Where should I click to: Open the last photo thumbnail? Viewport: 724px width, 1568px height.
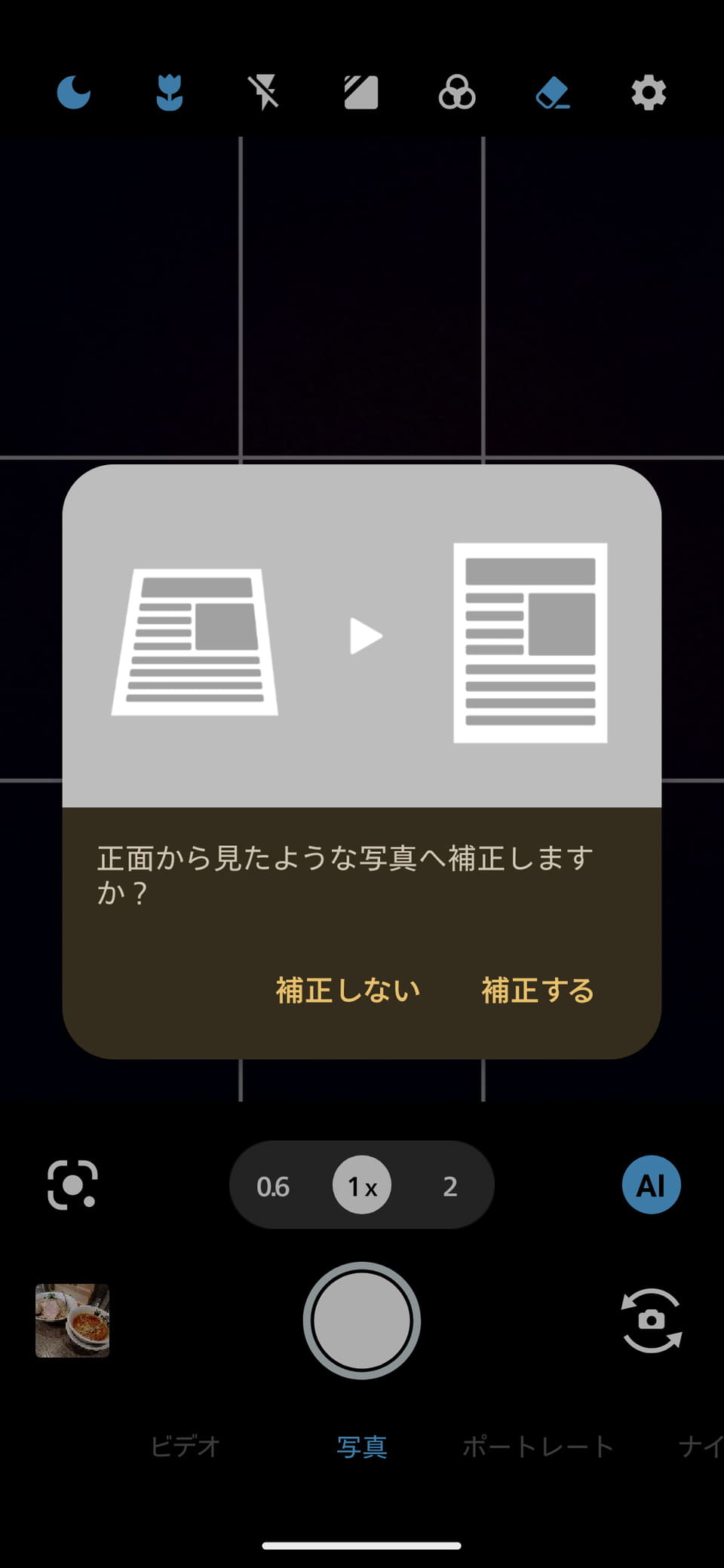click(x=72, y=1321)
